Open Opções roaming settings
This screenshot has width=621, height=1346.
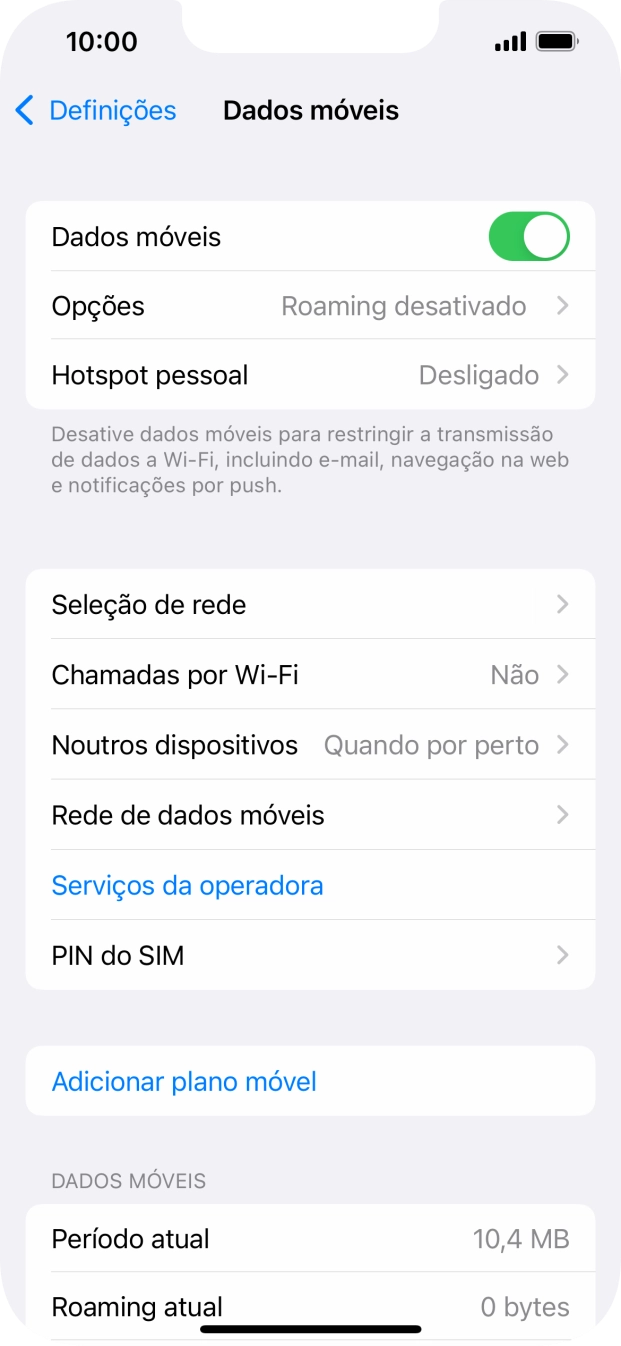310,306
